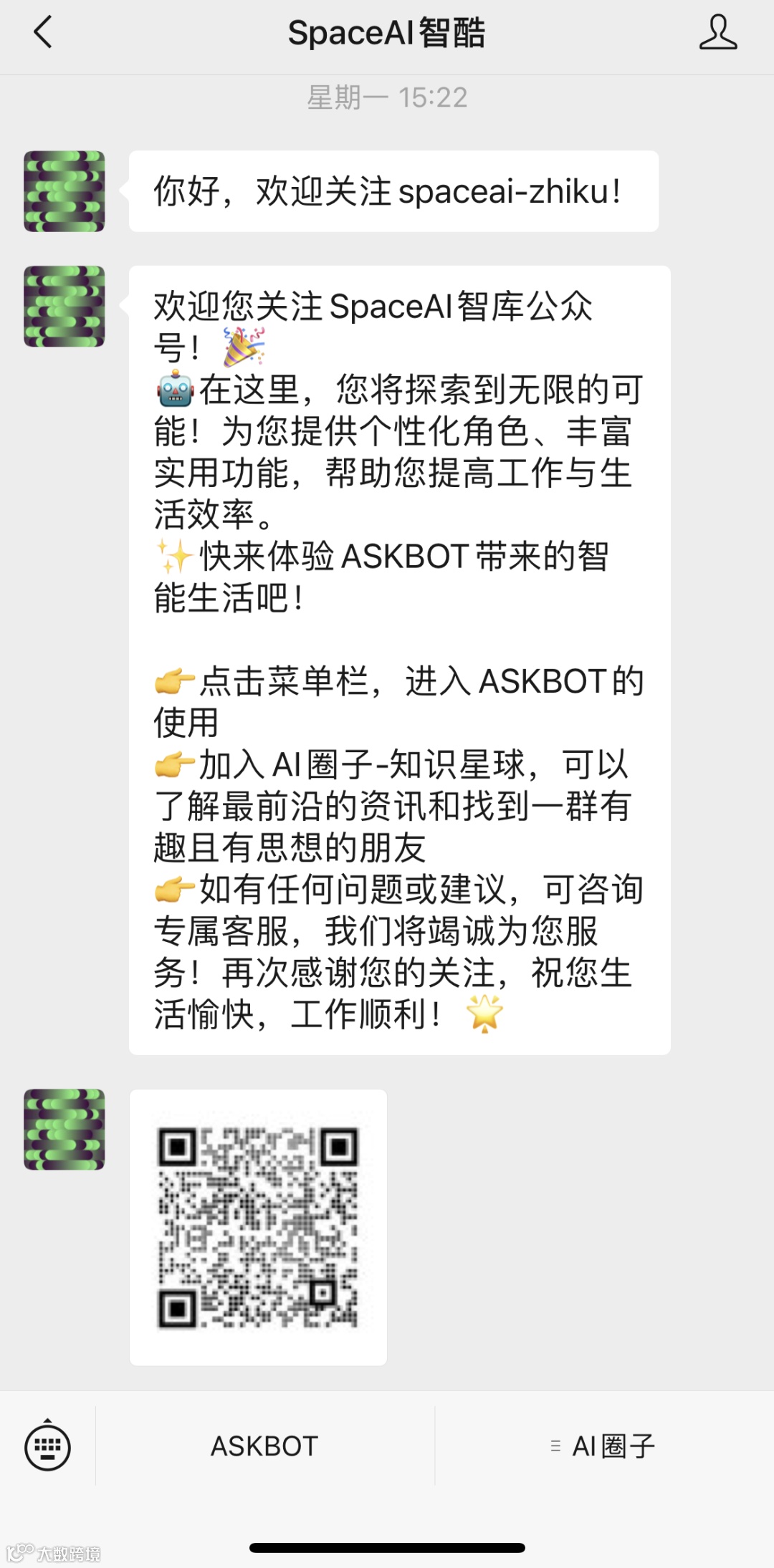Expand the AI圈子 menu
774x1568 pixels.
point(603,1446)
